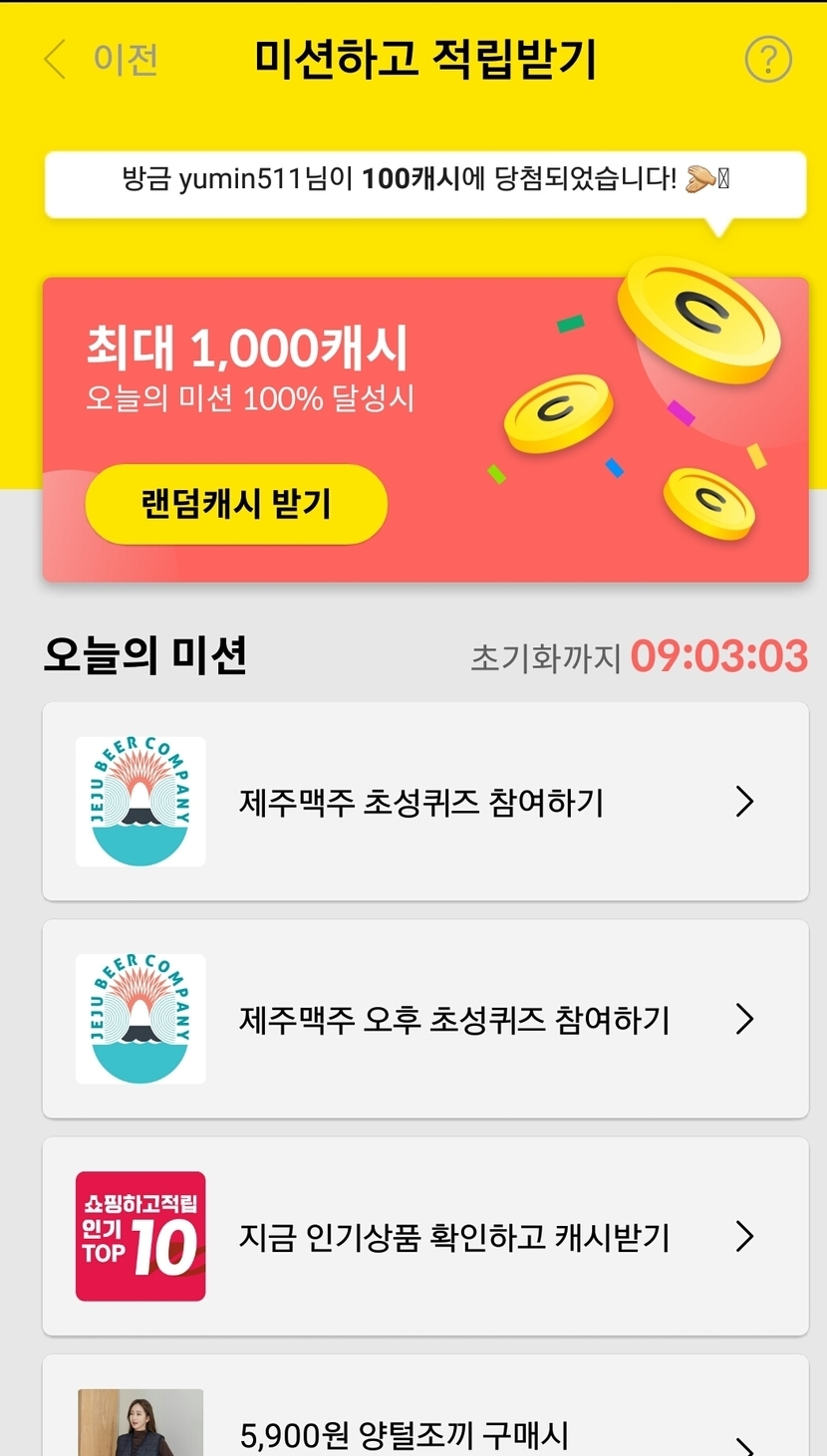Tap the 랜덤캐시 받기 button
The height and width of the screenshot is (1456, 827).
(x=236, y=504)
